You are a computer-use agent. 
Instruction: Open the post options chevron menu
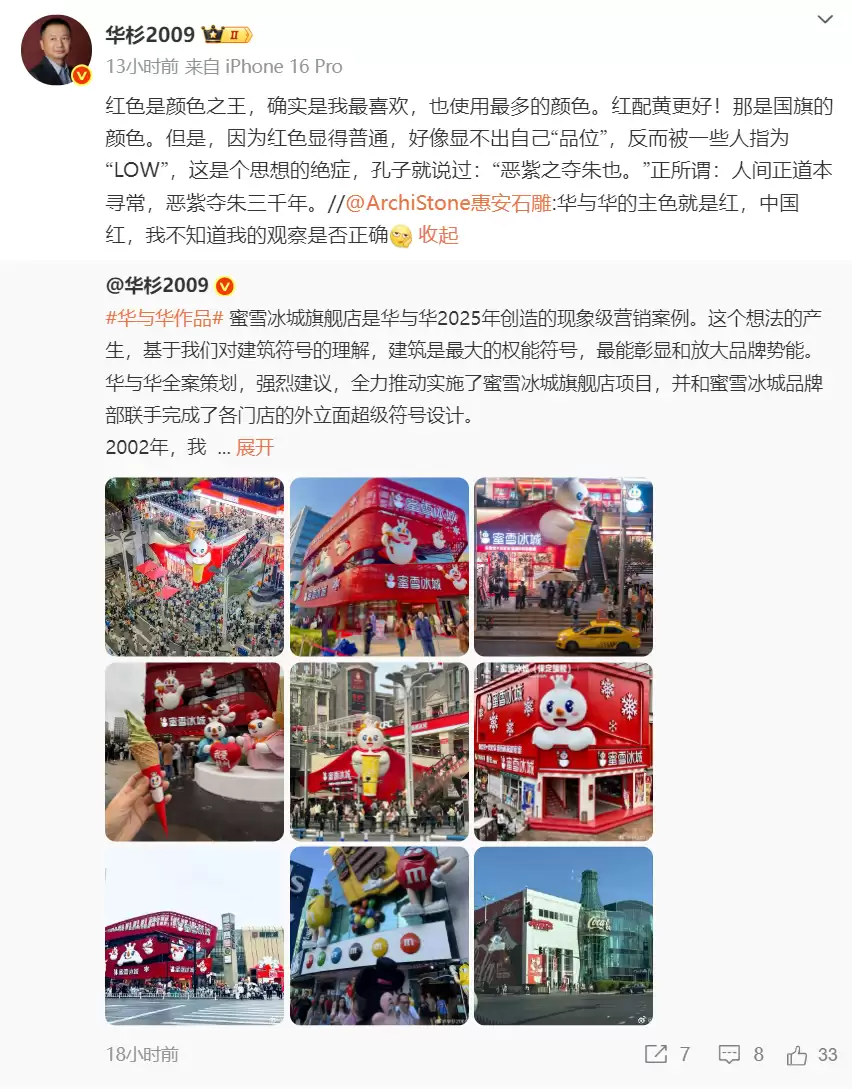click(825, 19)
